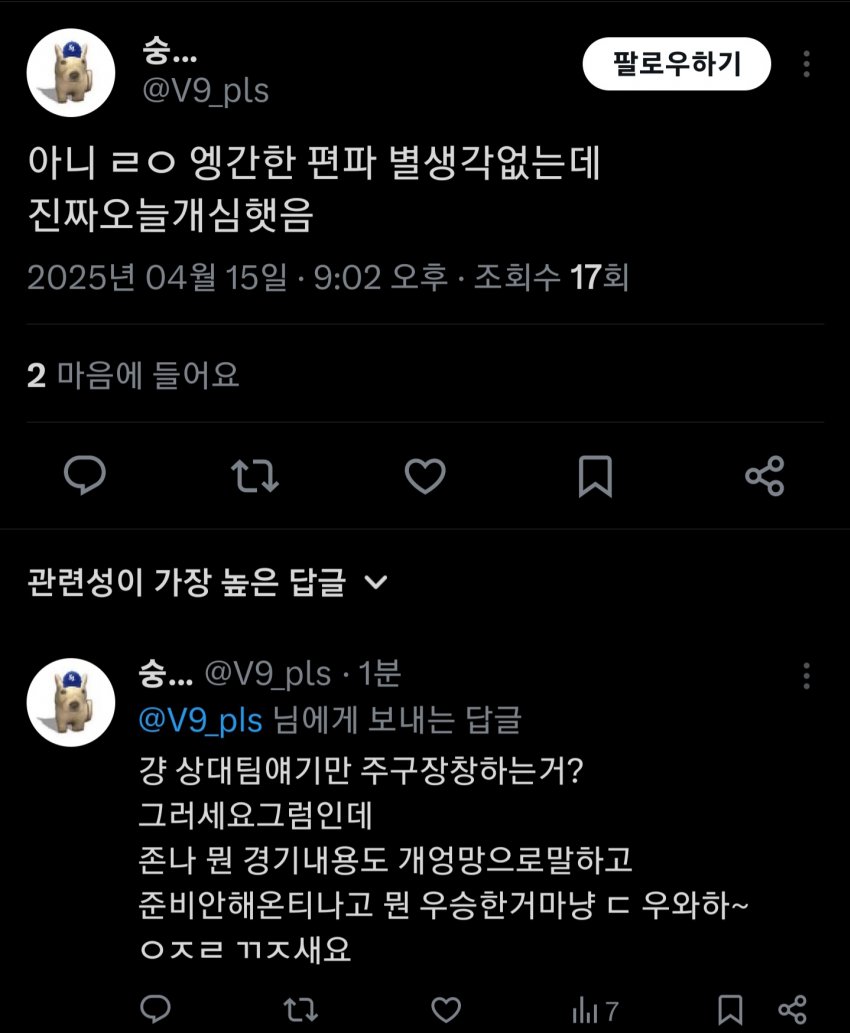850x1033 pixels.
Task: Open the overflow menu of the main post
Action: tap(806, 65)
